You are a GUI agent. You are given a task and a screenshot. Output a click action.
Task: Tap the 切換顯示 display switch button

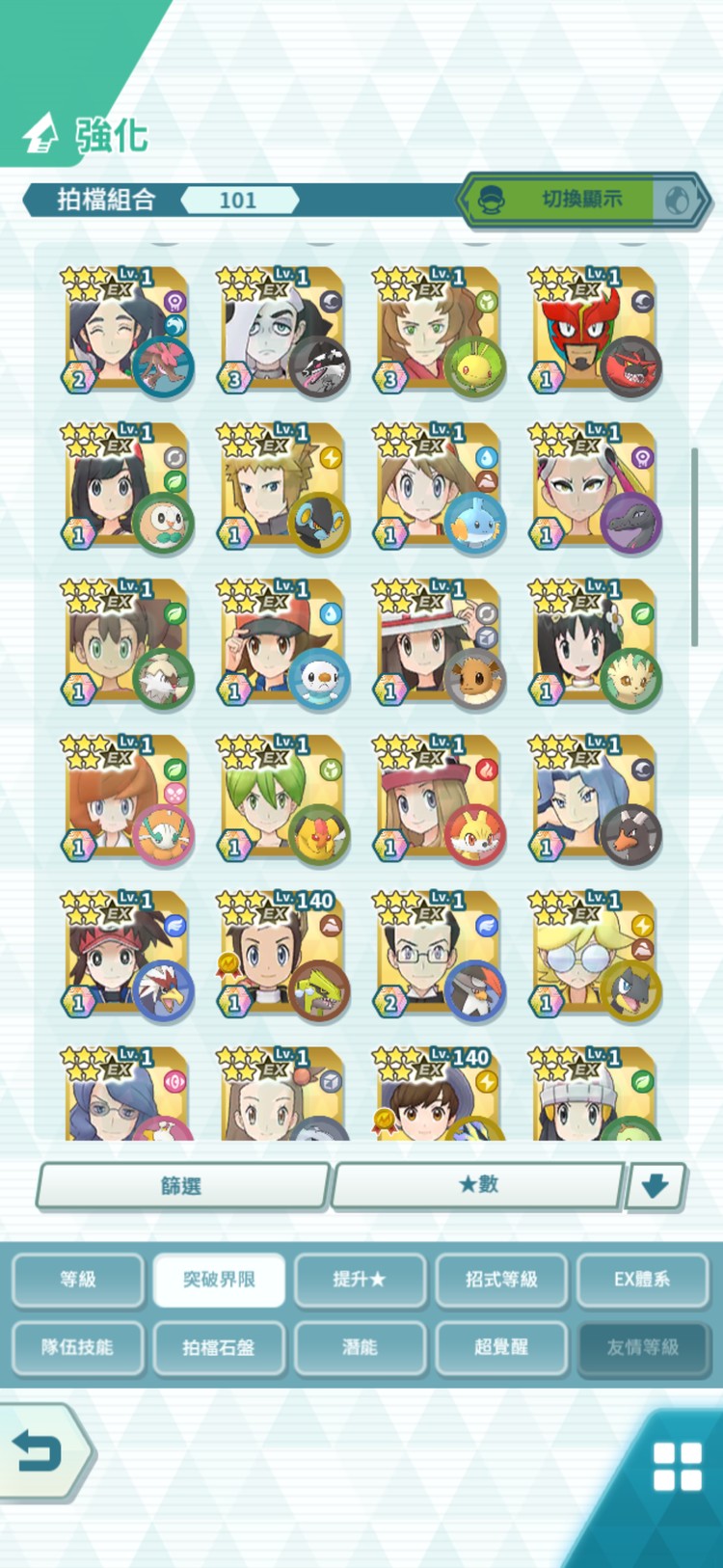pyautogui.click(x=582, y=200)
